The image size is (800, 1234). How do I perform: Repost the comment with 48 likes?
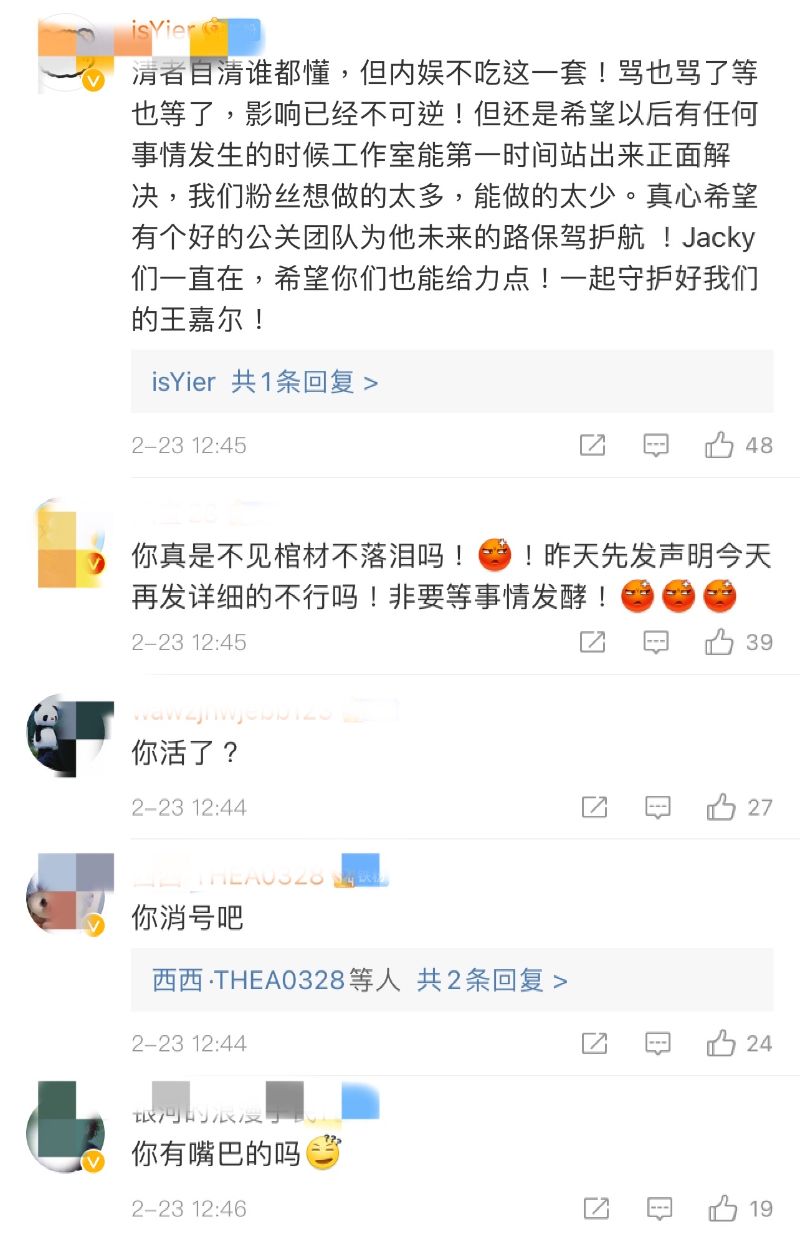(593, 445)
